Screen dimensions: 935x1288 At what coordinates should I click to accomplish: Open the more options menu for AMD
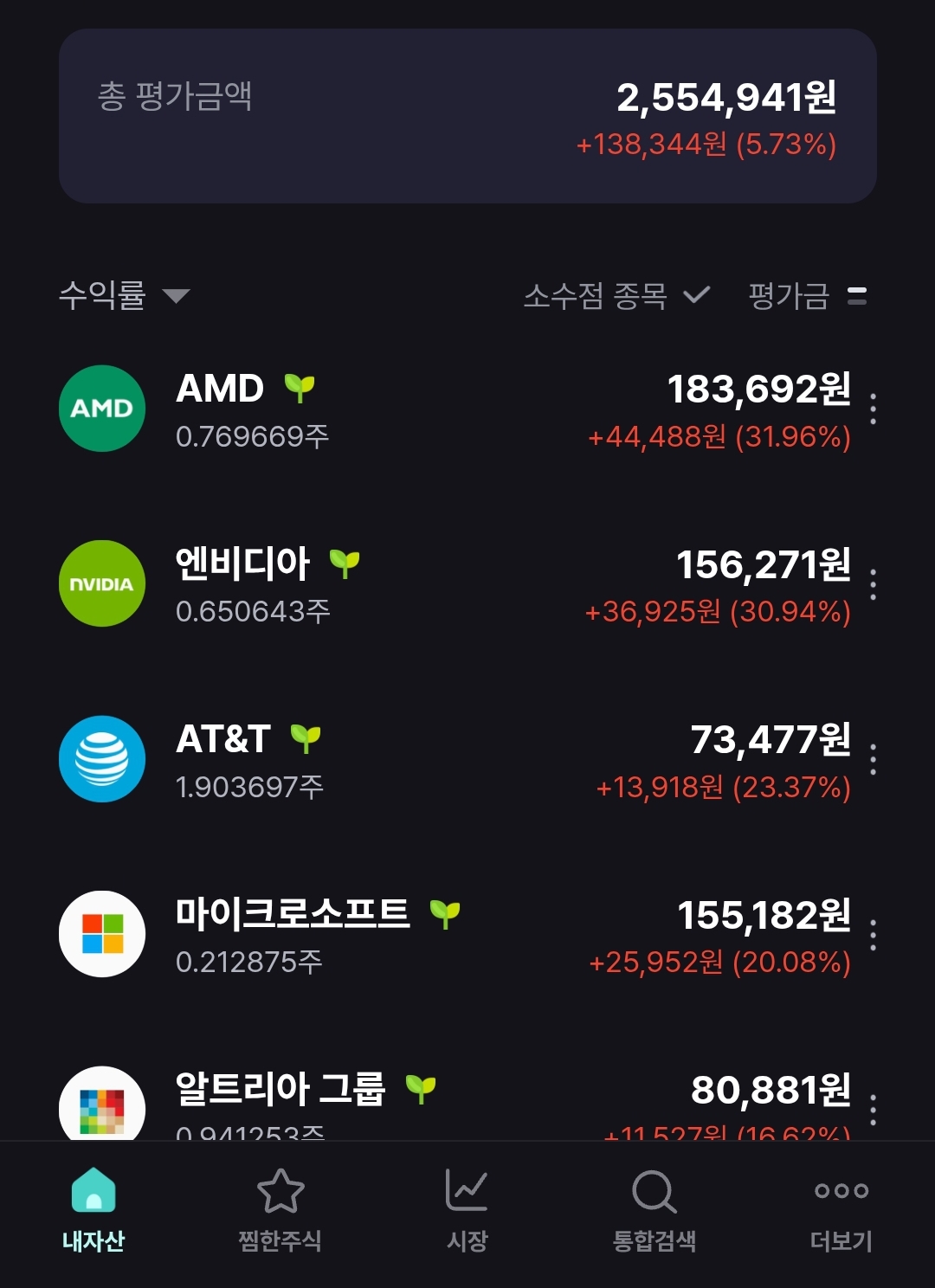pyautogui.click(x=873, y=409)
